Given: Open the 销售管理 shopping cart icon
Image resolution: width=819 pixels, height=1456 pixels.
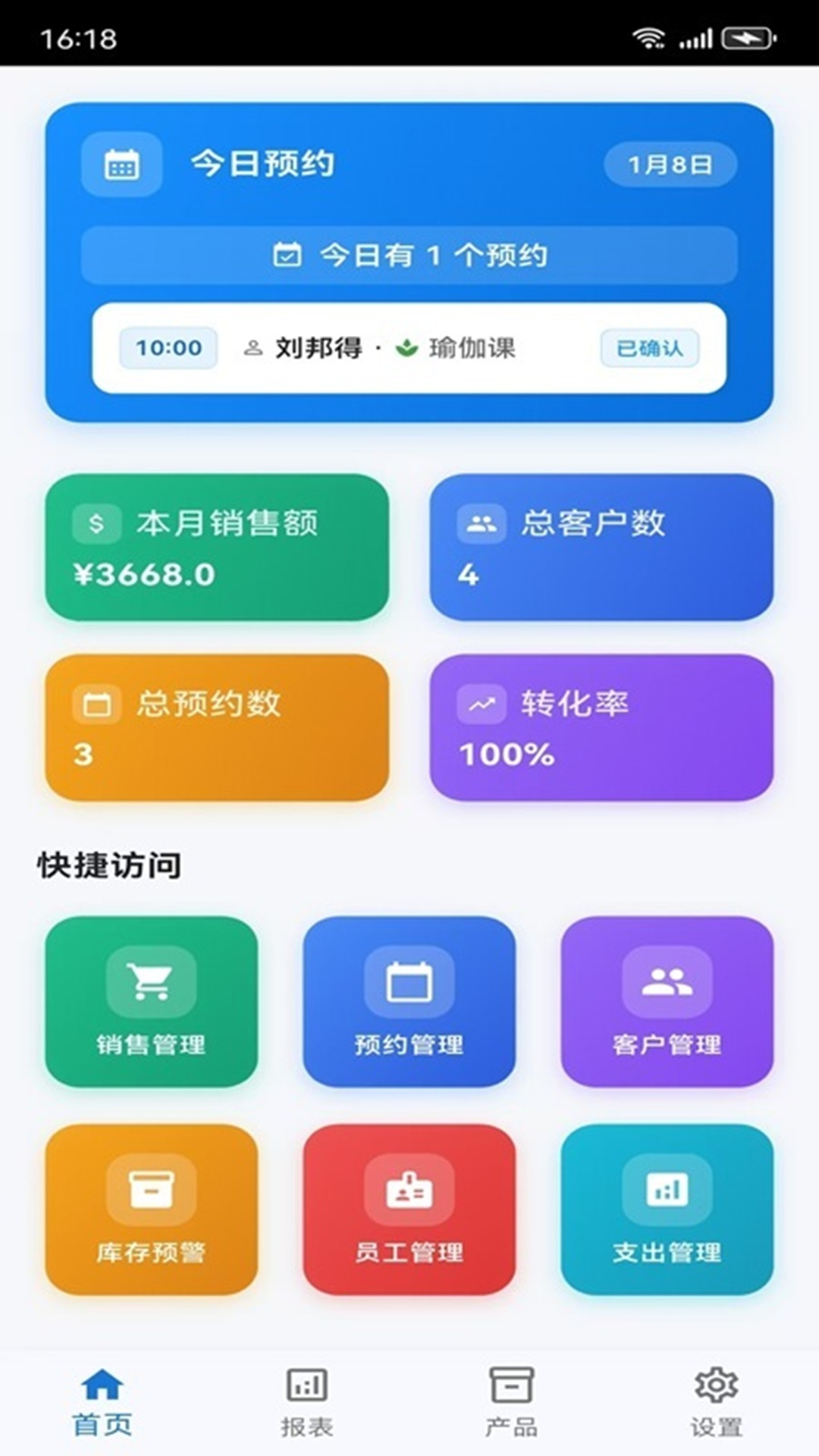Looking at the screenshot, I should (152, 978).
